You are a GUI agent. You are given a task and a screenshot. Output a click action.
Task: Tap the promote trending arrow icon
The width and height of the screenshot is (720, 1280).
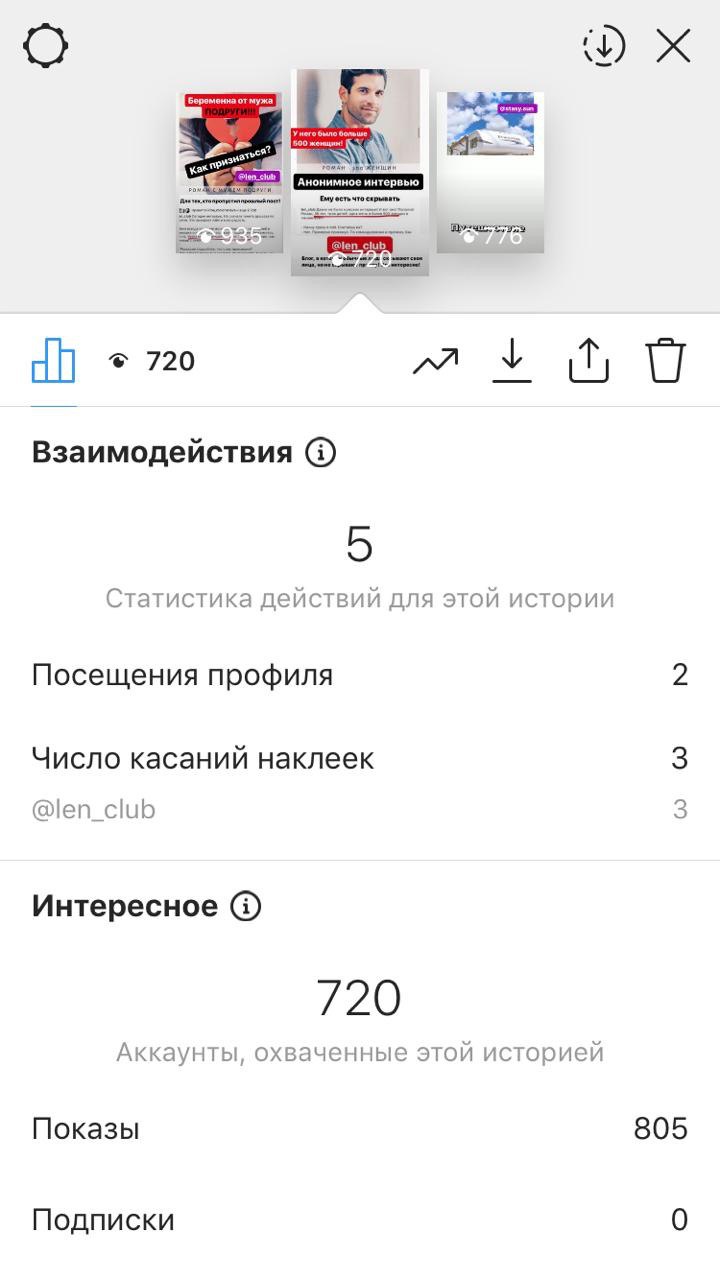[x=435, y=361]
